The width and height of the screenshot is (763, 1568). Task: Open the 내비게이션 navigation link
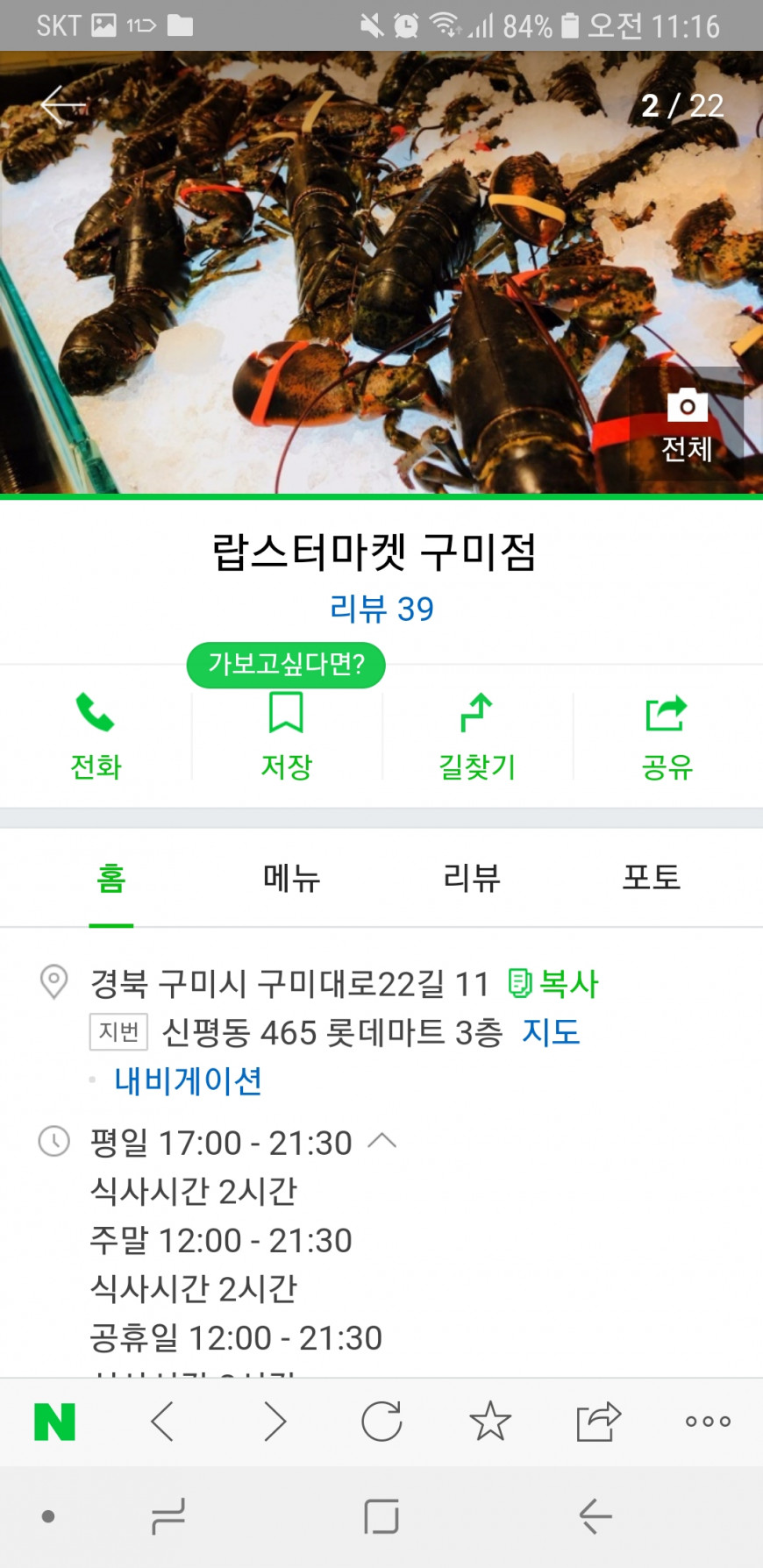tap(189, 1081)
